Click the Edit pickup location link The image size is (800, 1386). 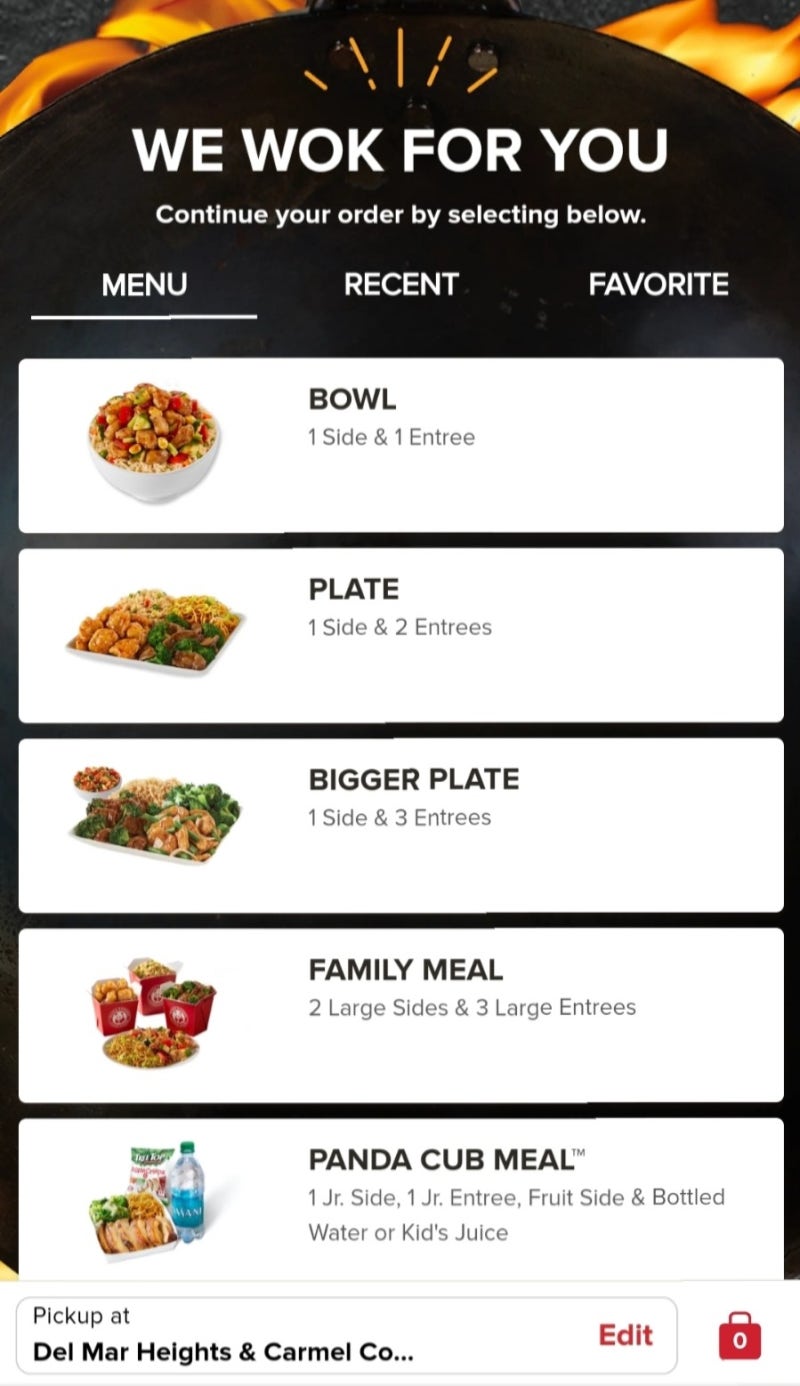pos(625,1334)
